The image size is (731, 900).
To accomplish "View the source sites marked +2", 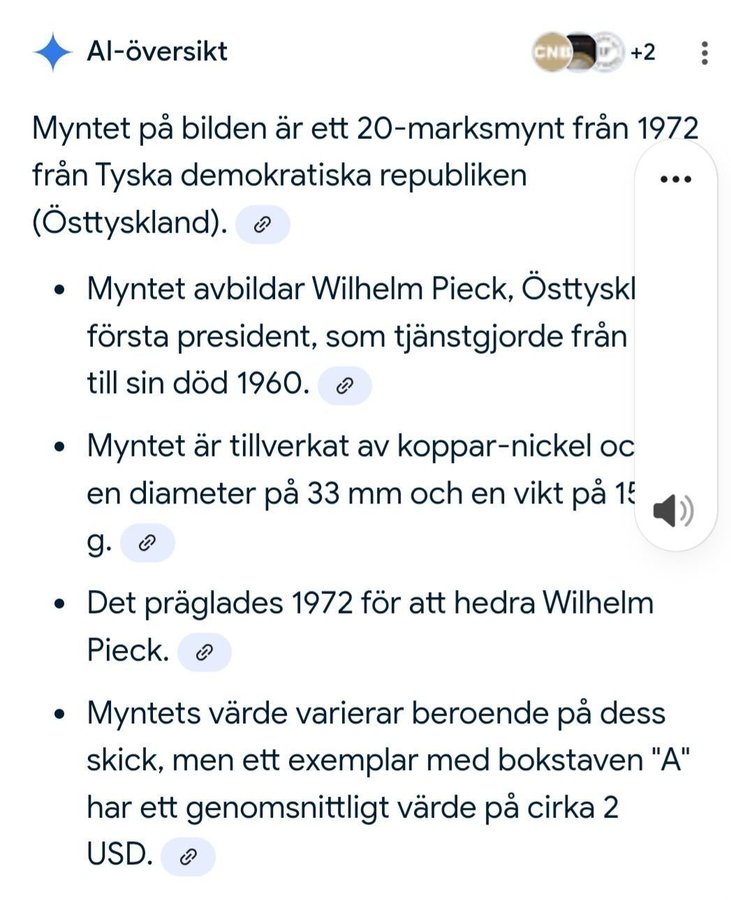I will point(594,52).
